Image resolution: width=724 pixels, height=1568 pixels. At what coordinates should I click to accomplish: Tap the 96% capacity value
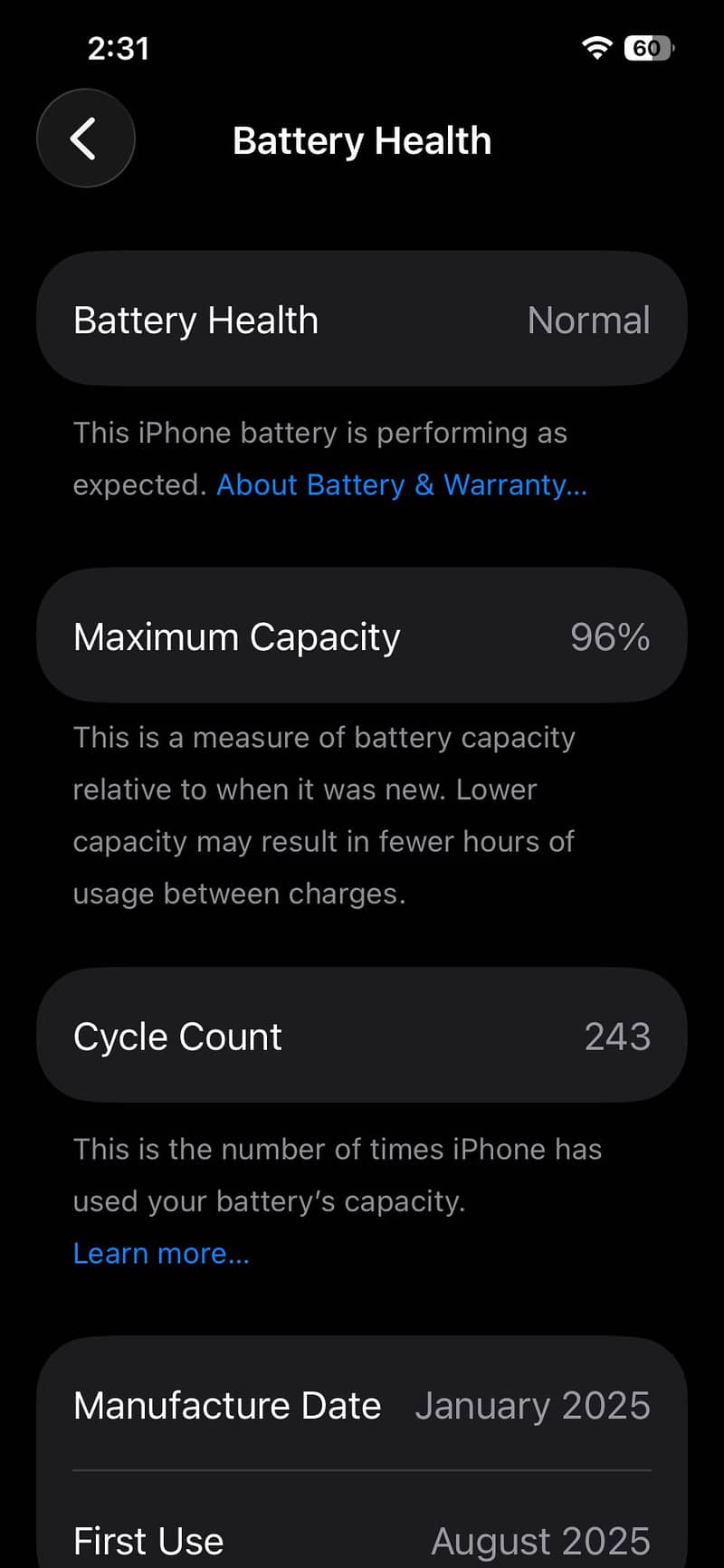[x=610, y=636]
